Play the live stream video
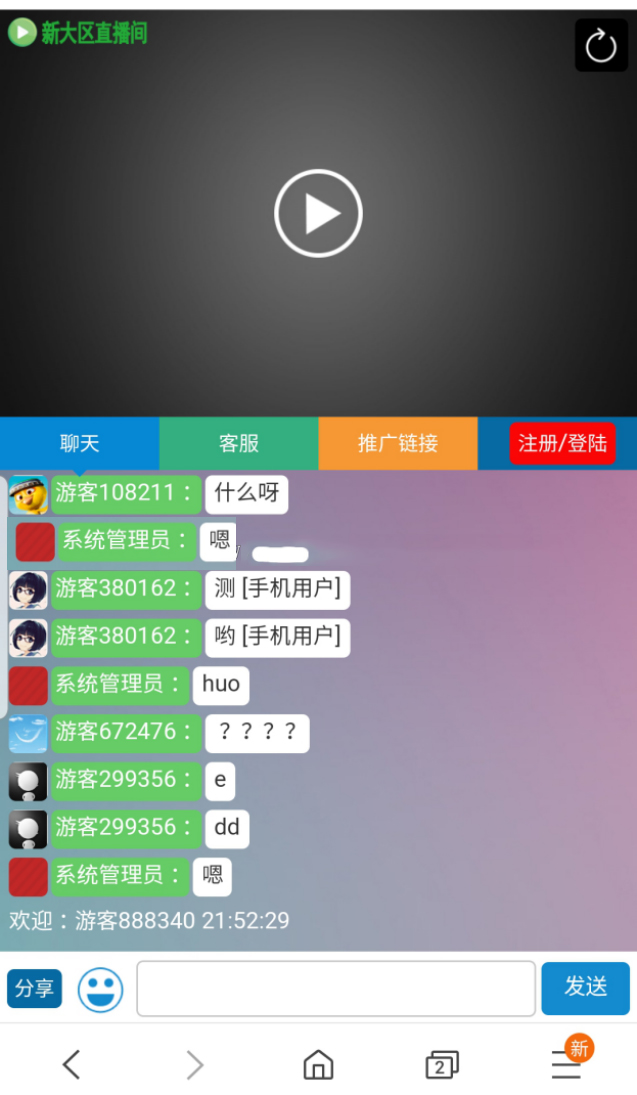The width and height of the screenshot is (637, 1095). [x=318, y=213]
